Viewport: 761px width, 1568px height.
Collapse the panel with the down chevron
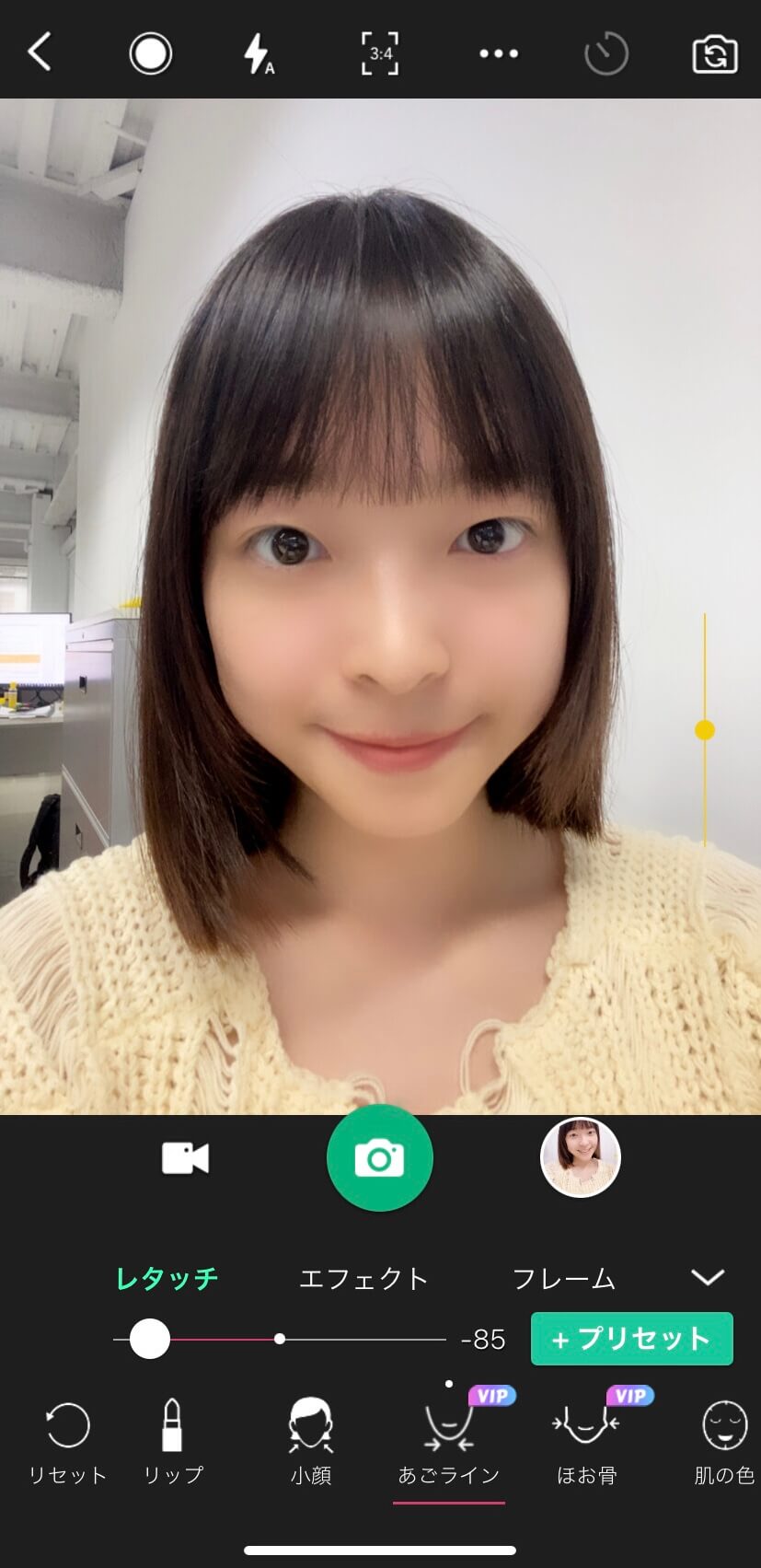[708, 1277]
